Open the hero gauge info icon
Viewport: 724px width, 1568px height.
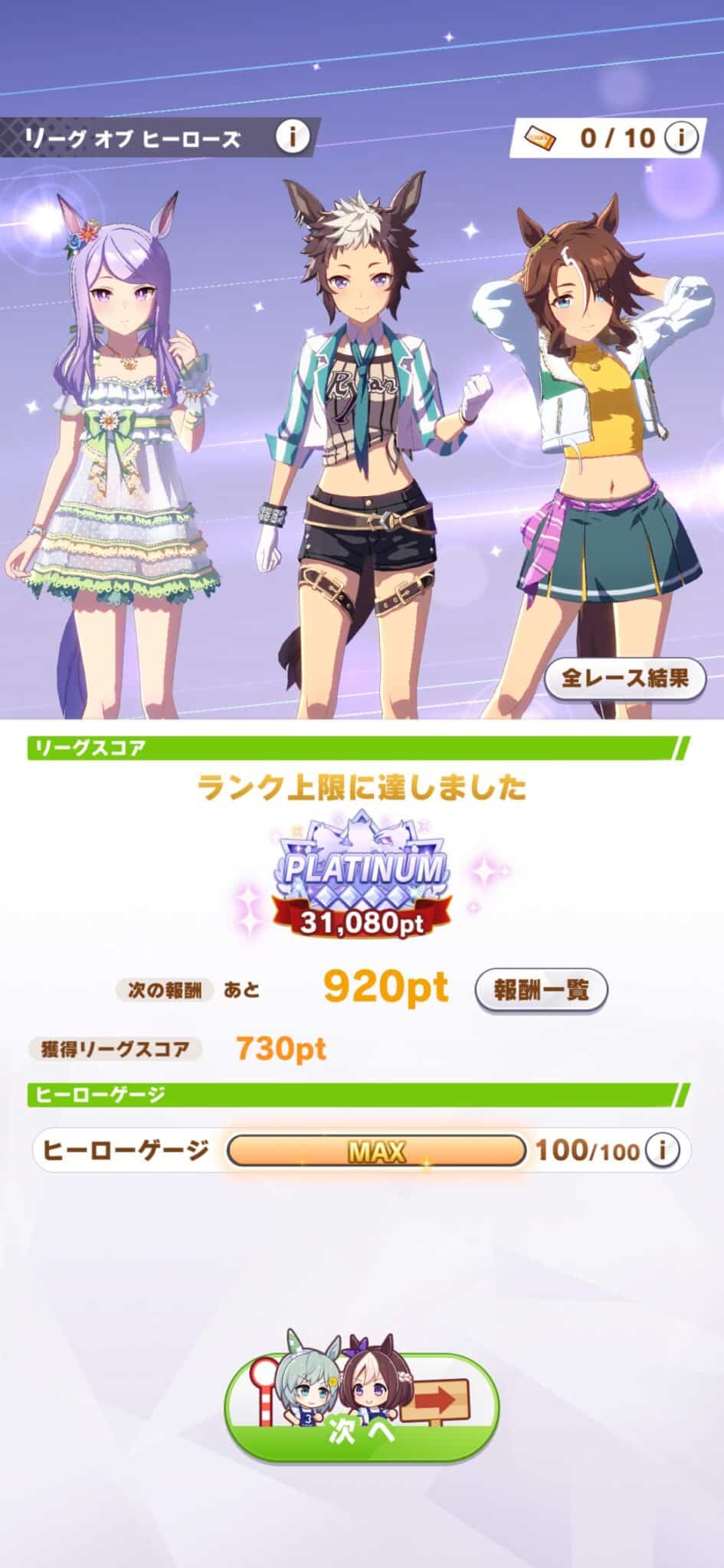663,1149
